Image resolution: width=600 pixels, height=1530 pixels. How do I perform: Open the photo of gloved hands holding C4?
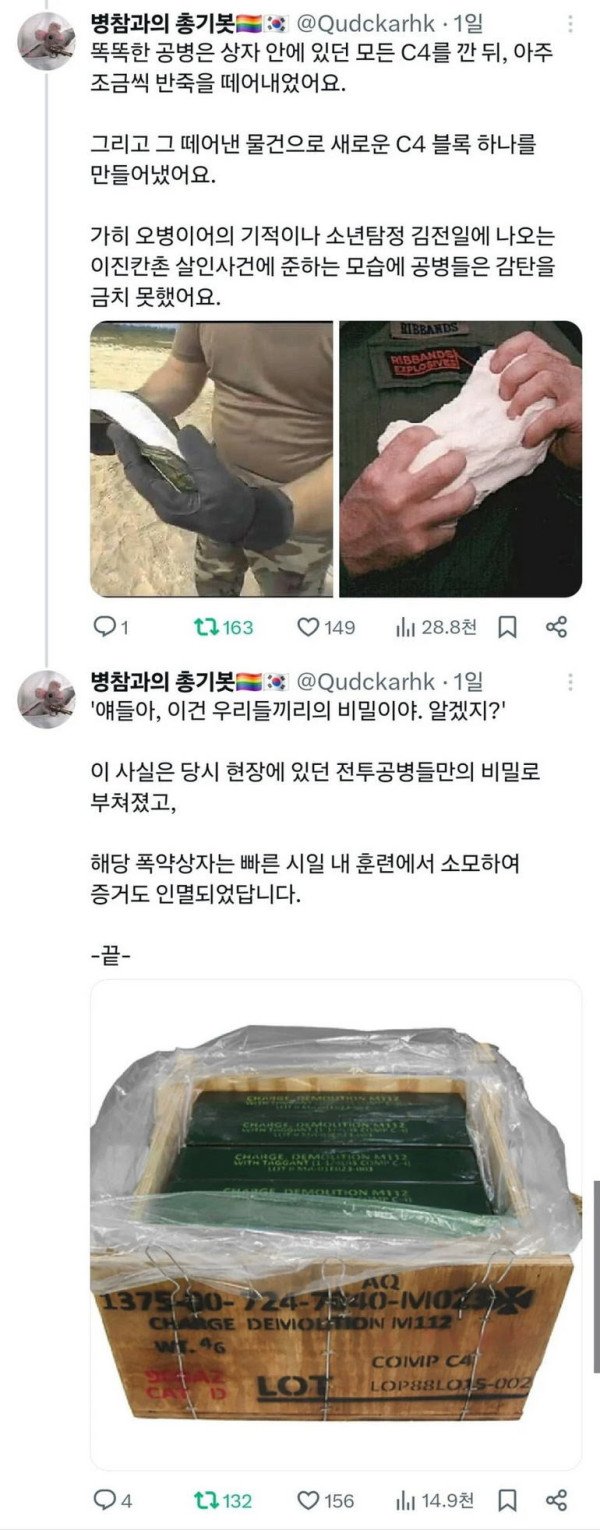point(211,459)
